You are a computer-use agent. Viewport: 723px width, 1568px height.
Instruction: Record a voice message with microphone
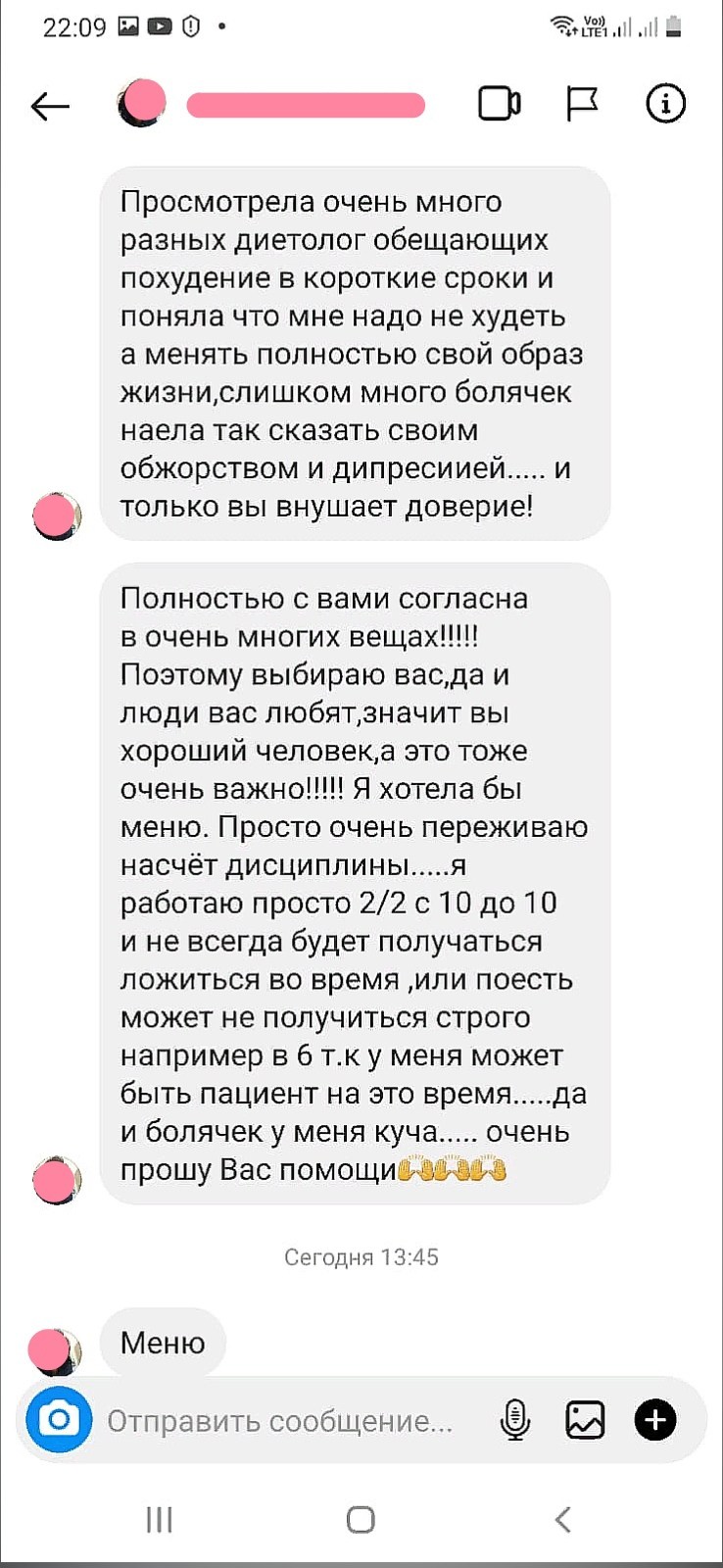[x=515, y=1419]
